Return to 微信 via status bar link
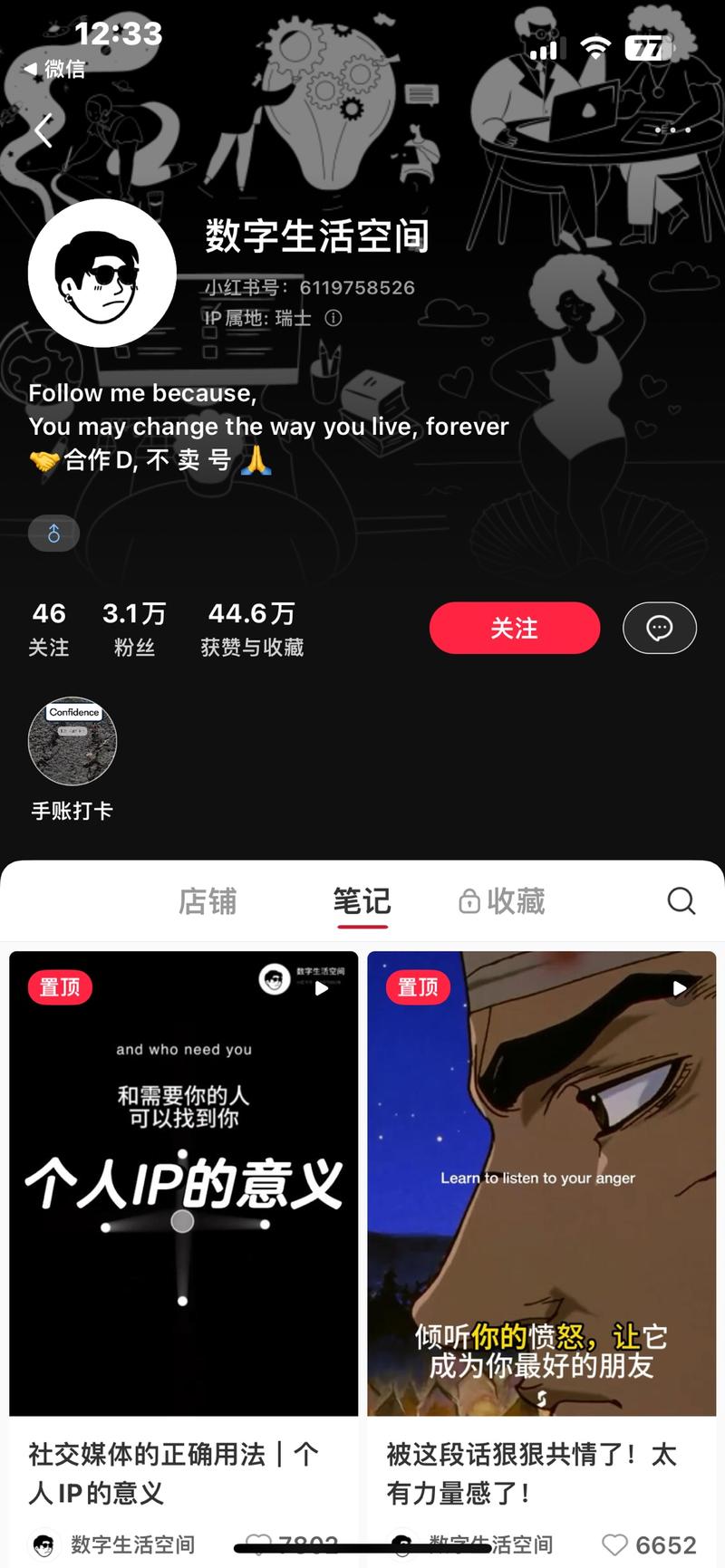 pos(54,69)
